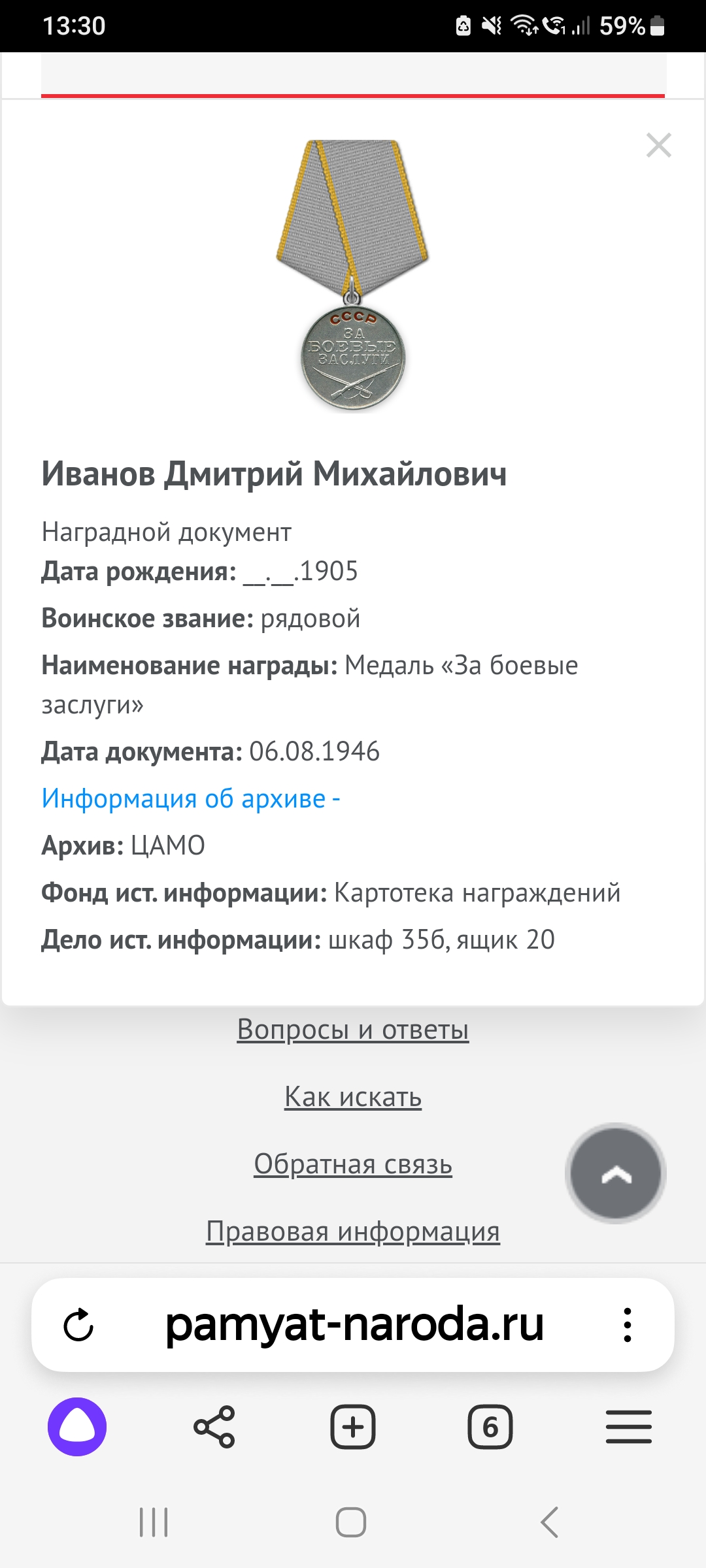The width and height of the screenshot is (706, 1568).
Task: Reload the page
Action: pos(78,1325)
